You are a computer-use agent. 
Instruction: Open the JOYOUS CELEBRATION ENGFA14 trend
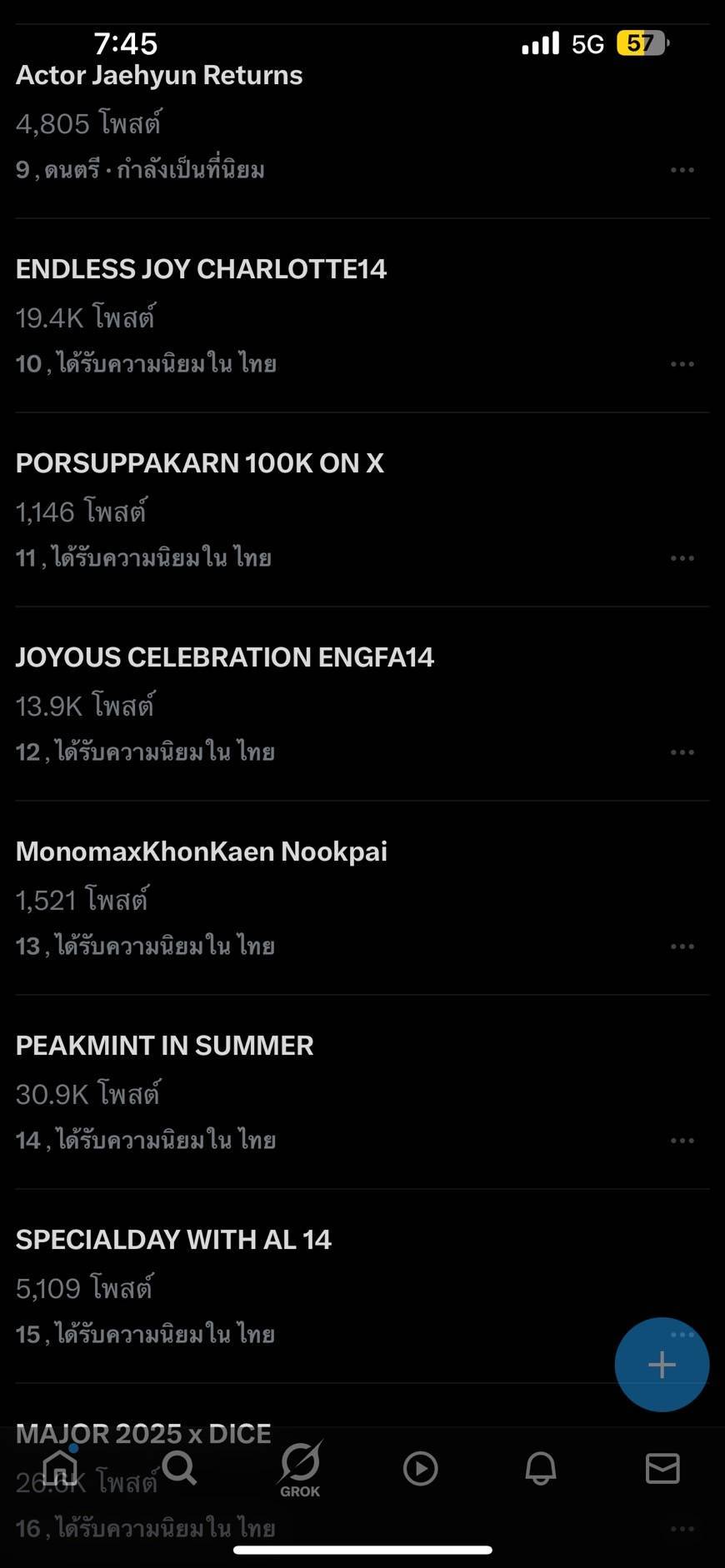[x=224, y=657]
